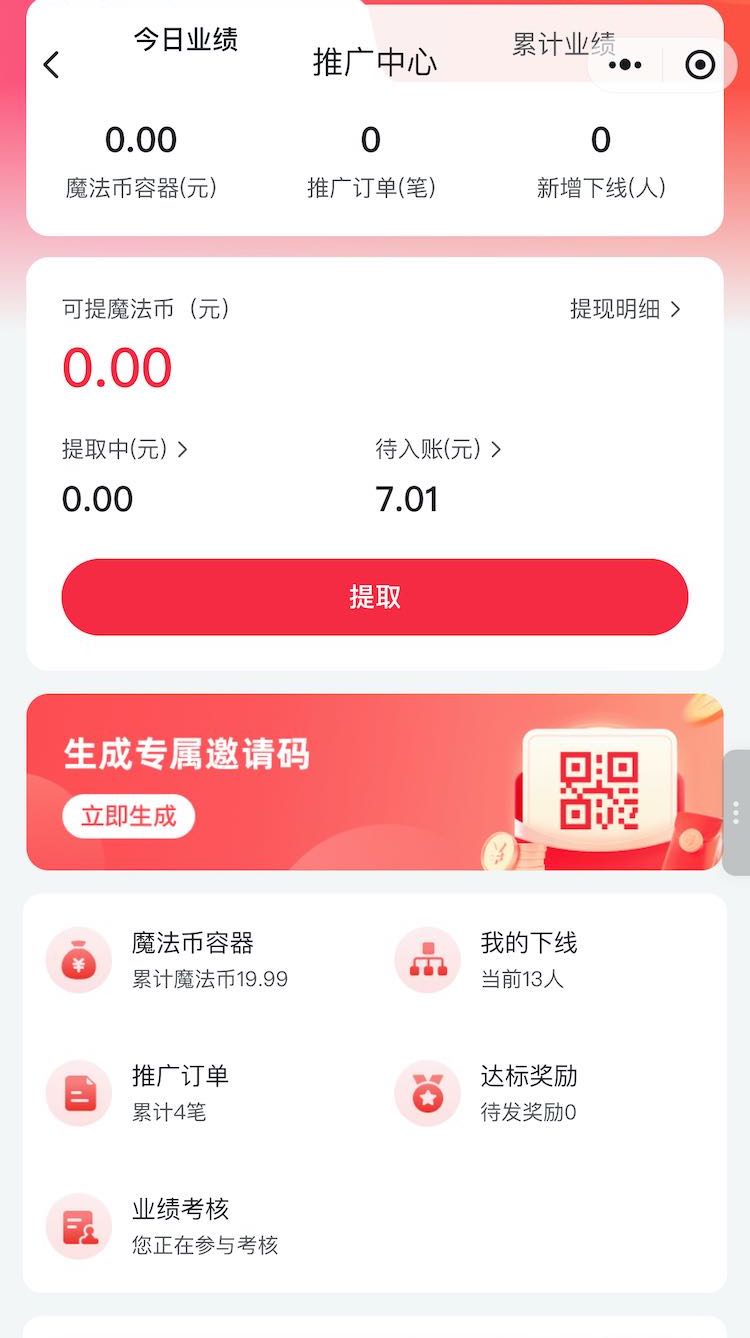
Task: Click the circular capsule target icon
Action: [x=699, y=64]
